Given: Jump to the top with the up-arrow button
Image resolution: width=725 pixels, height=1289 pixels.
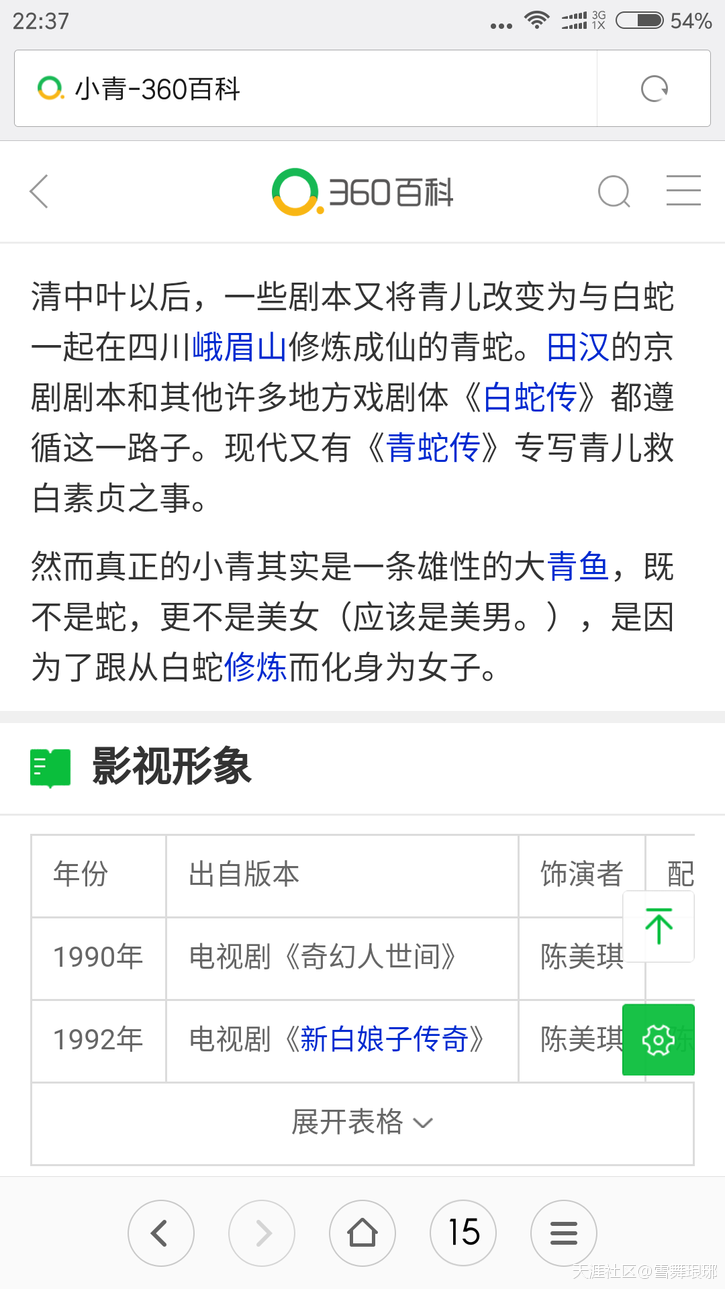Looking at the screenshot, I should (658, 926).
